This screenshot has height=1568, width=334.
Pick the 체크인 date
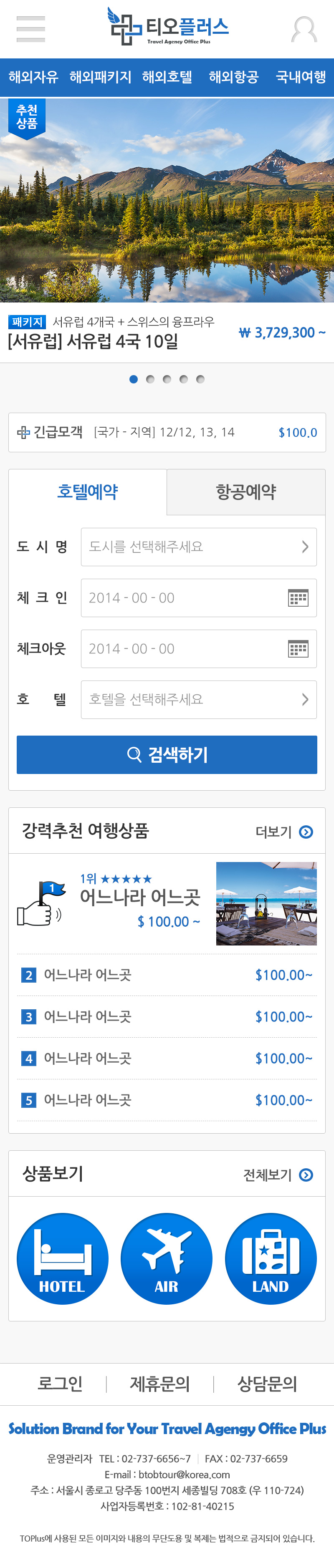point(199,598)
